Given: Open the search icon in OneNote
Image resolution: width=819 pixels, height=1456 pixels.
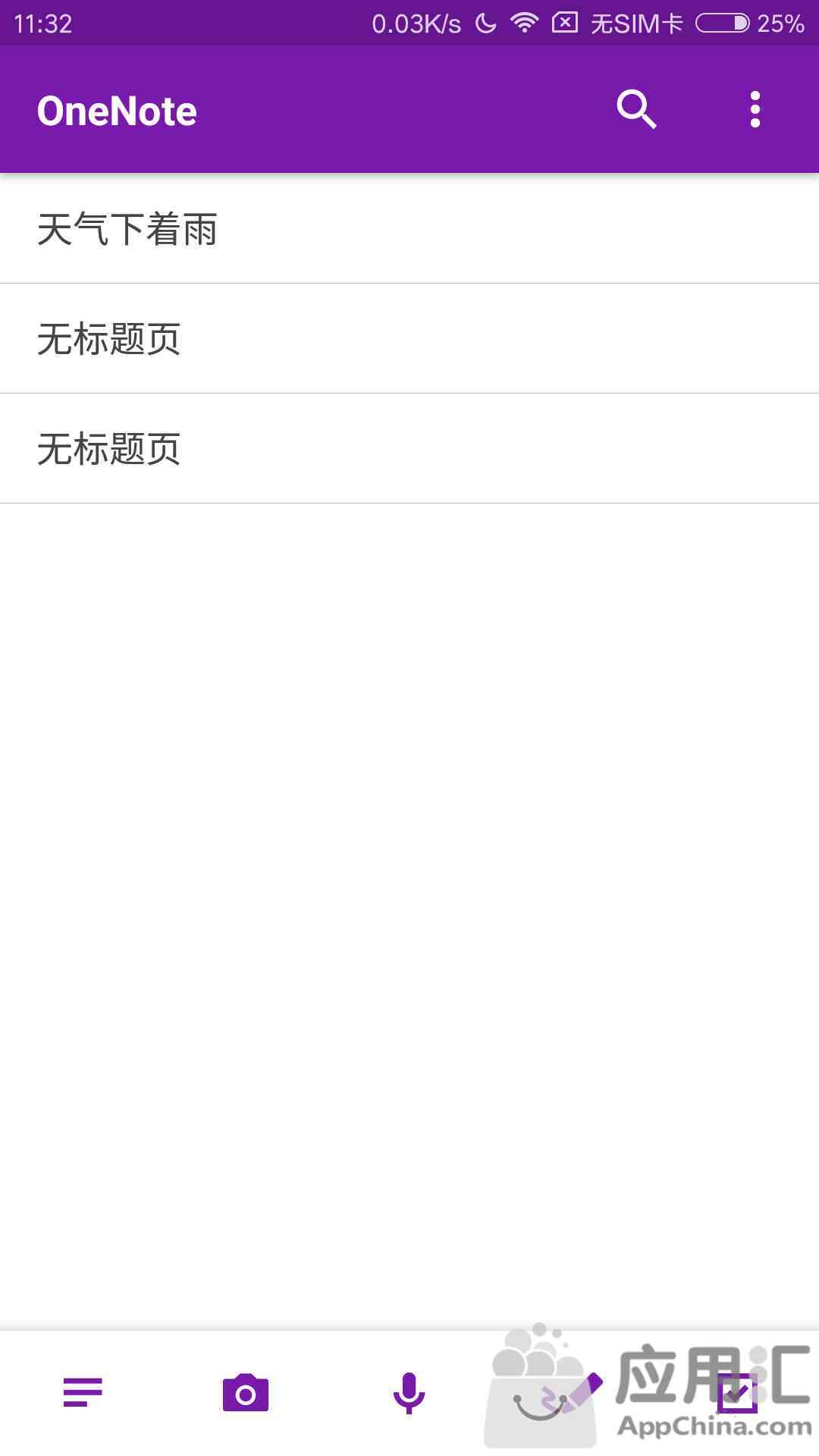Looking at the screenshot, I should pyautogui.click(x=636, y=110).
